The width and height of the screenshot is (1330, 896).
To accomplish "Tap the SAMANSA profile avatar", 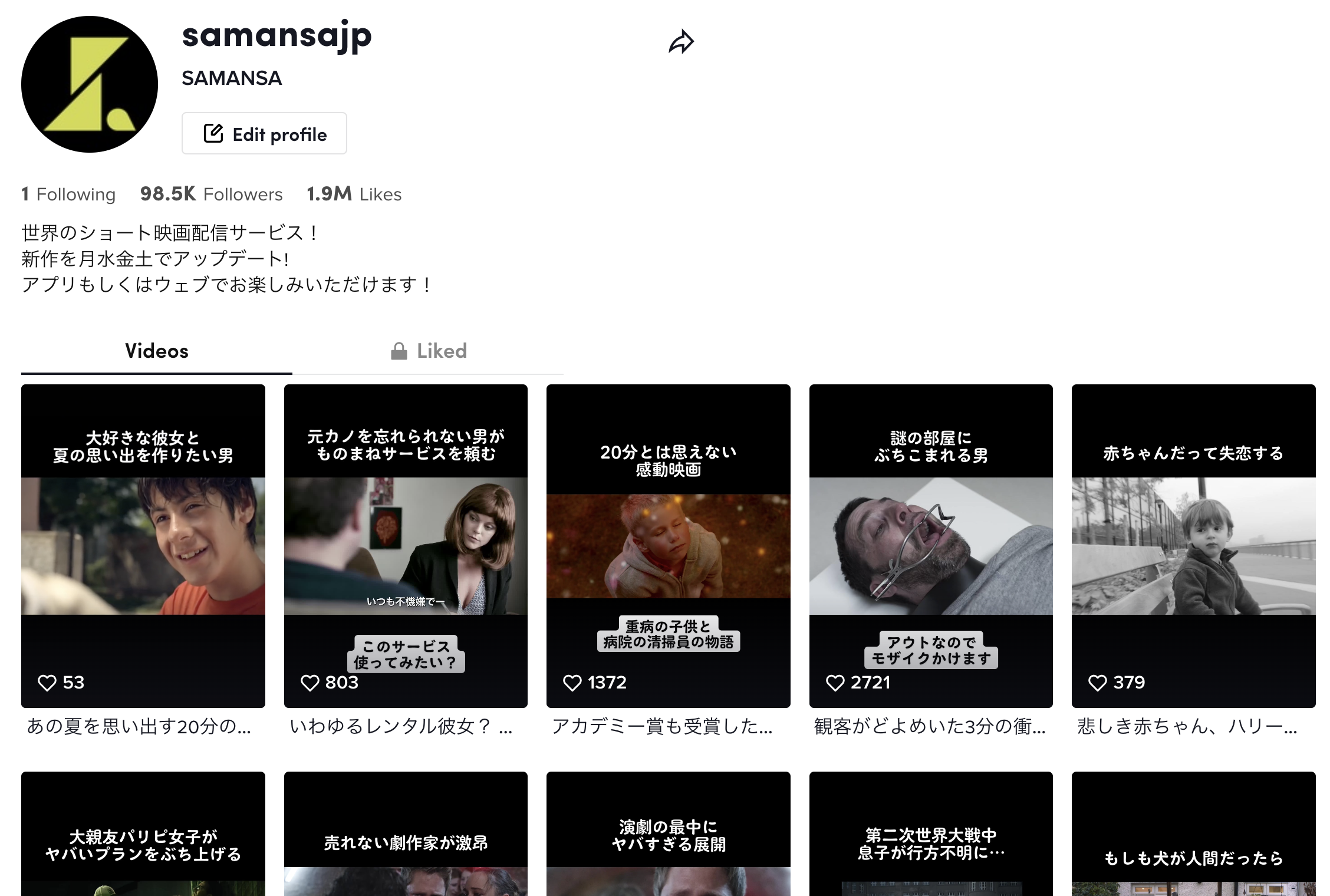I will click(x=90, y=84).
